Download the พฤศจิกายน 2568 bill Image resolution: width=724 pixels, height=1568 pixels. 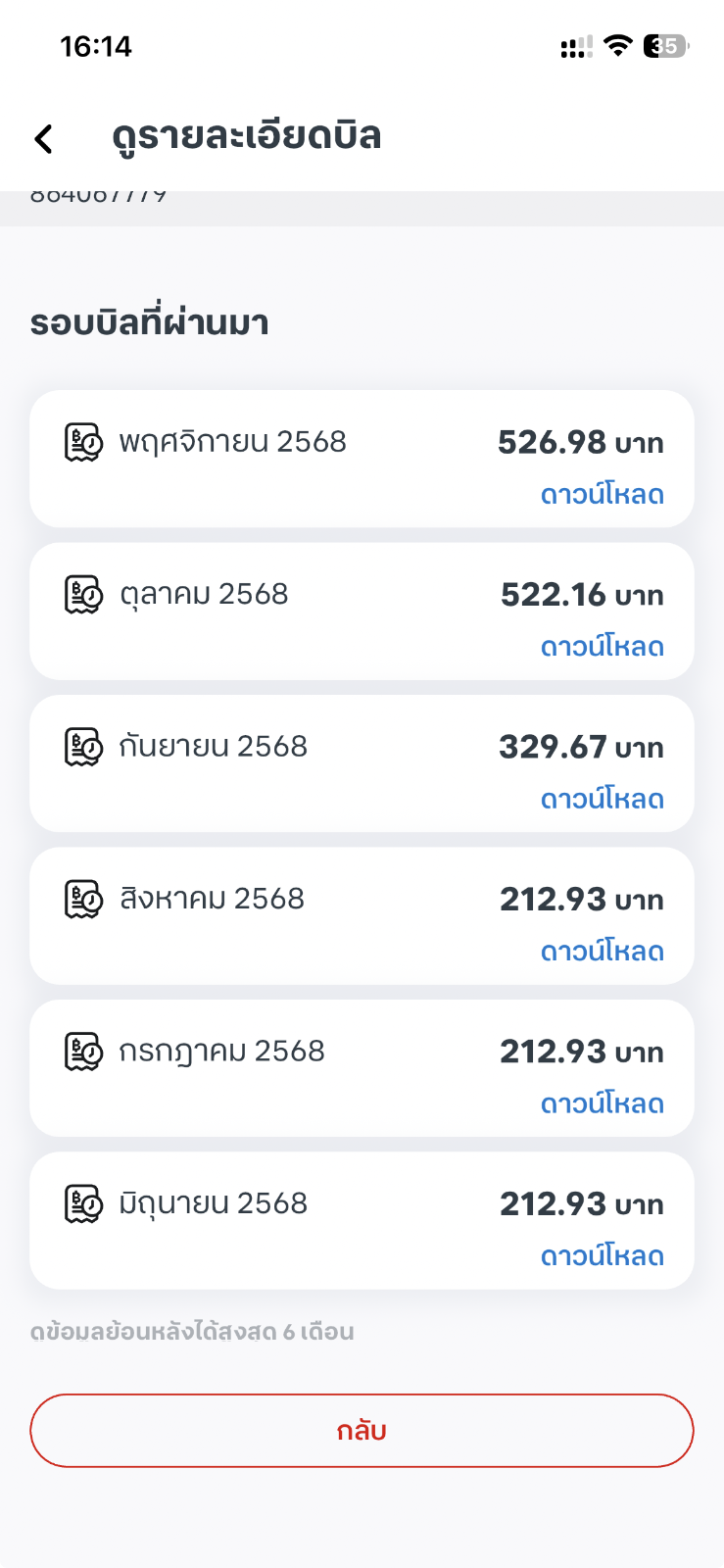tap(602, 495)
